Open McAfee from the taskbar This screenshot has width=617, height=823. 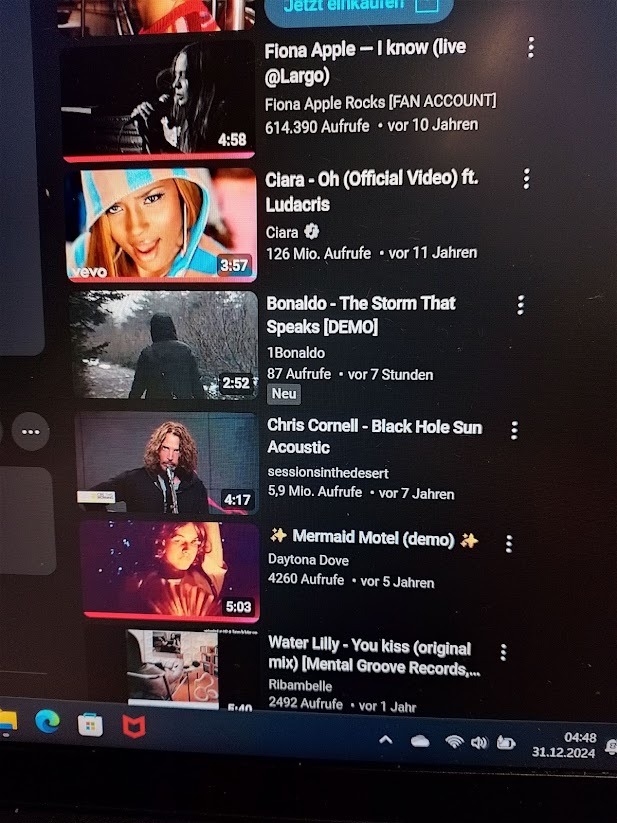pyautogui.click(x=134, y=727)
